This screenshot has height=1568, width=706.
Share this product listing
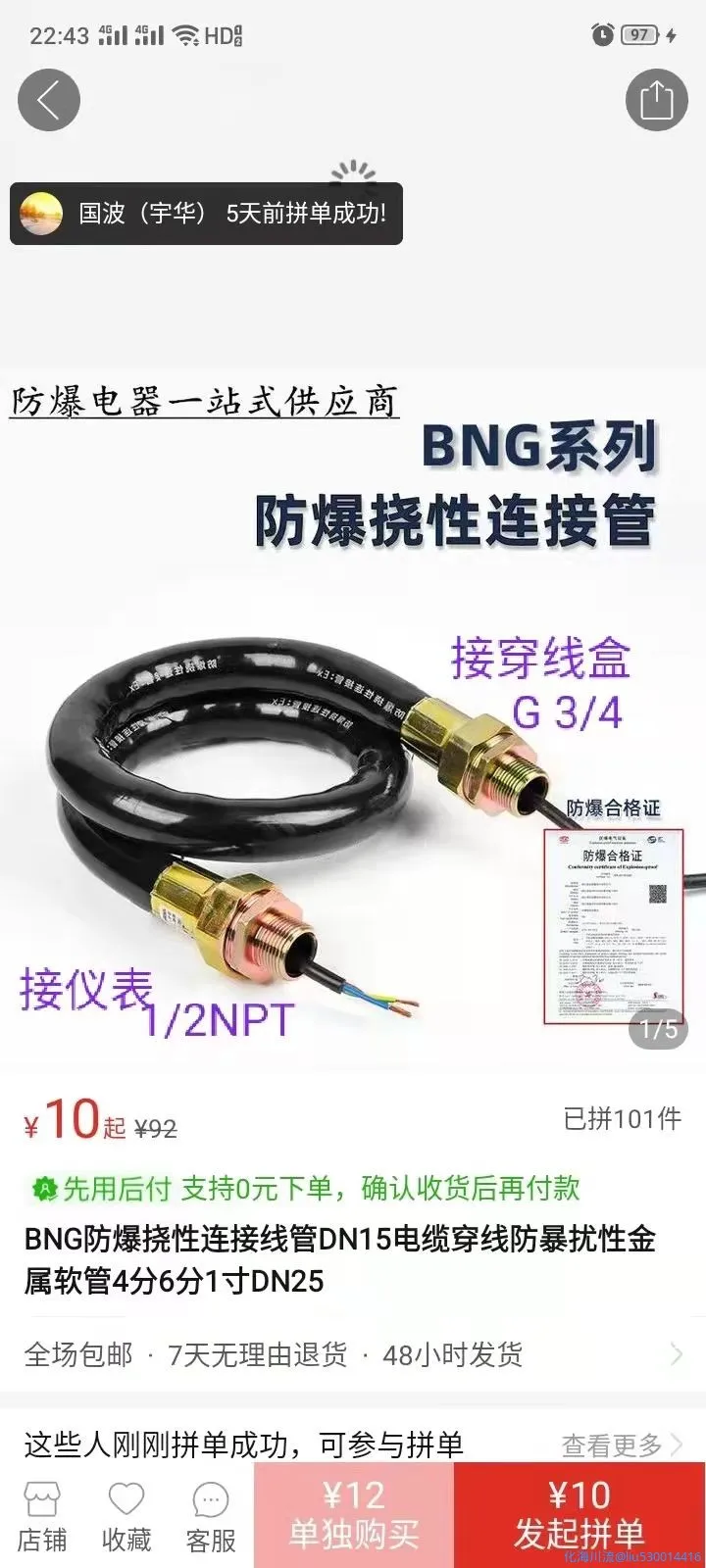pos(656,100)
